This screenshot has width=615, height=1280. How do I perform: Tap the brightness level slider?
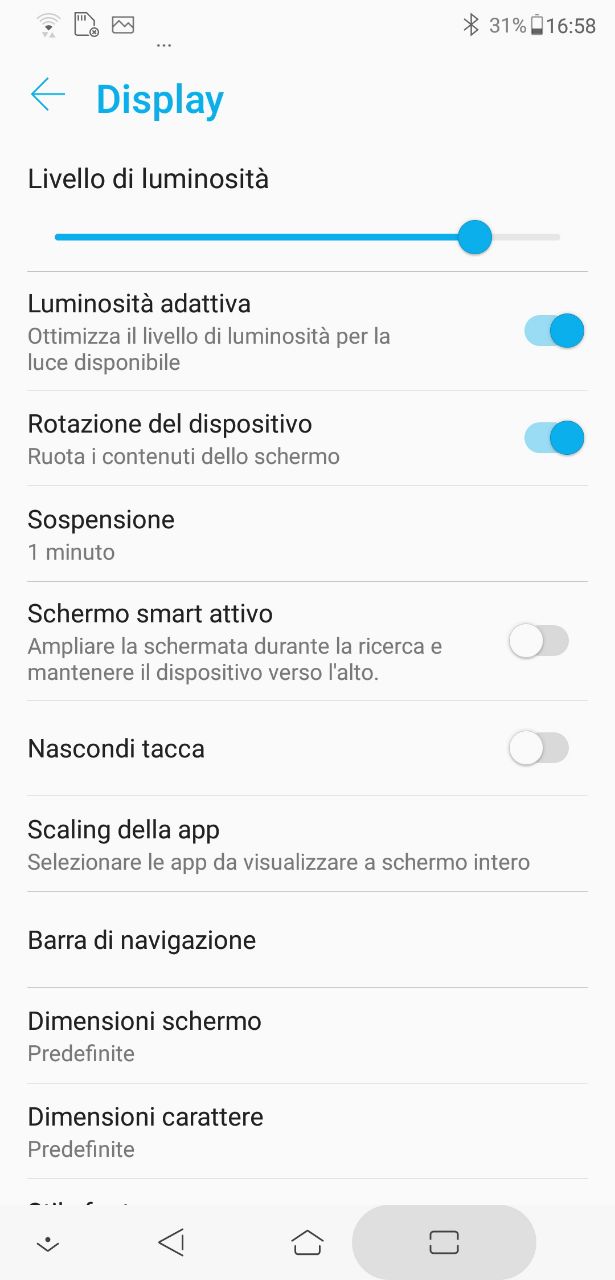pyautogui.click(x=306, y=237)
